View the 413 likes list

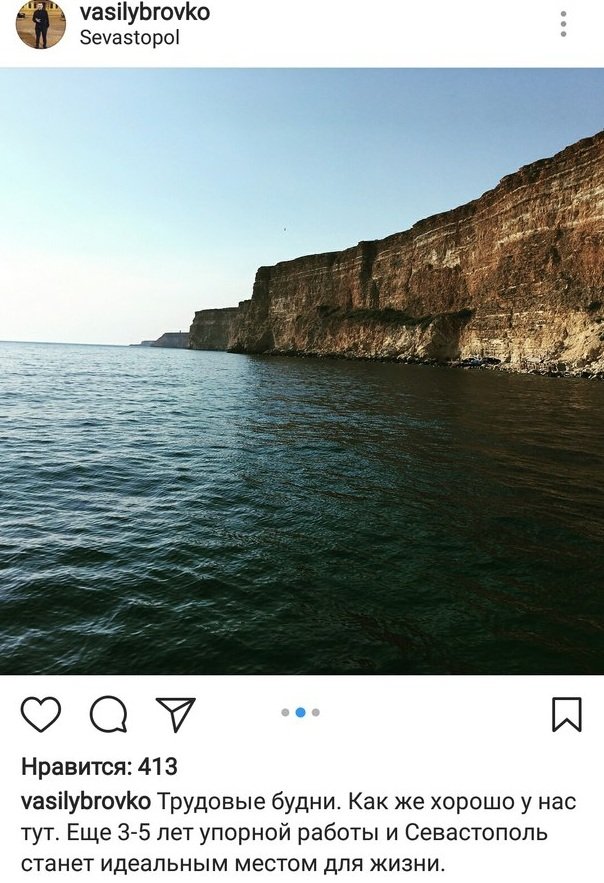coord(99,767)
